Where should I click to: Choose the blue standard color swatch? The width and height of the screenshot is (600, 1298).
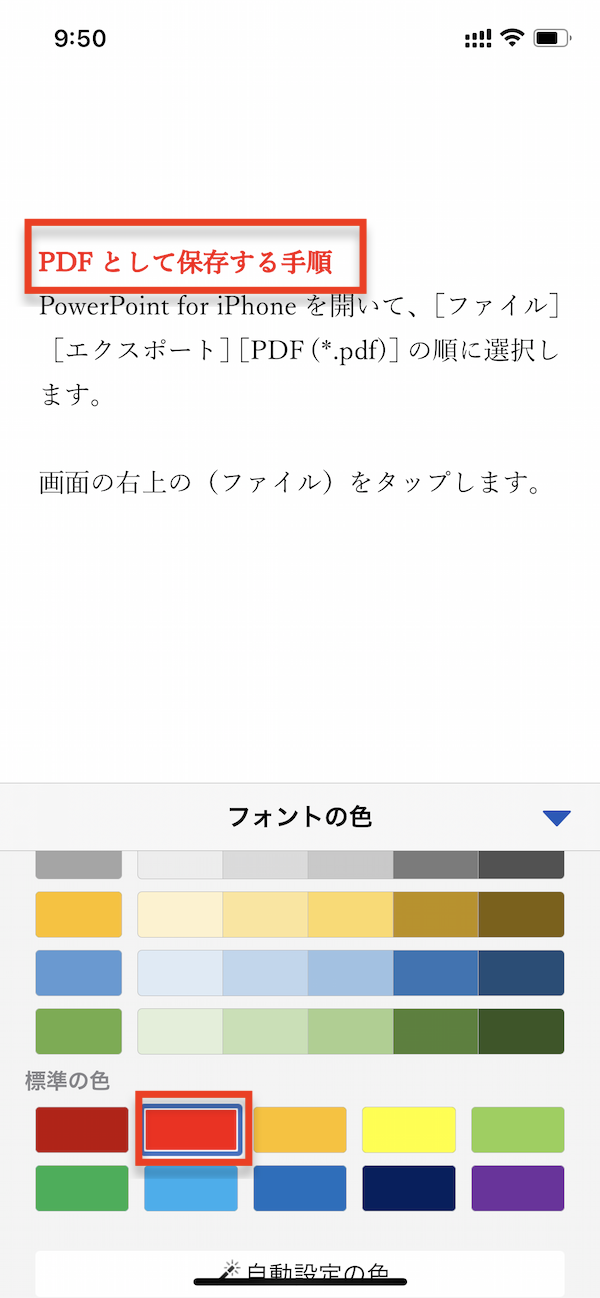(x=300, y=1188)
